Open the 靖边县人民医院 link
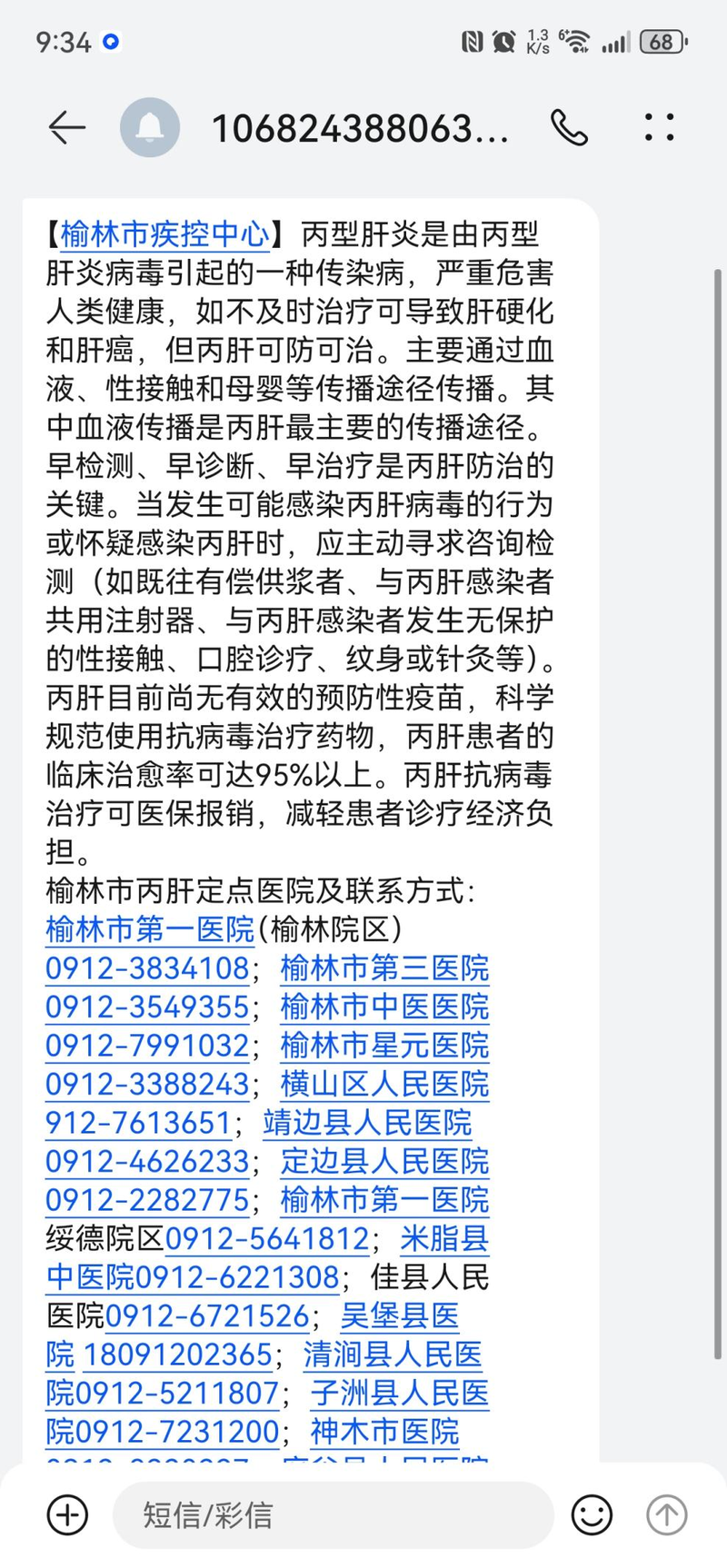Viewport: 727px width, 1568px height. pyautogui.click(x=367, y=1123)
